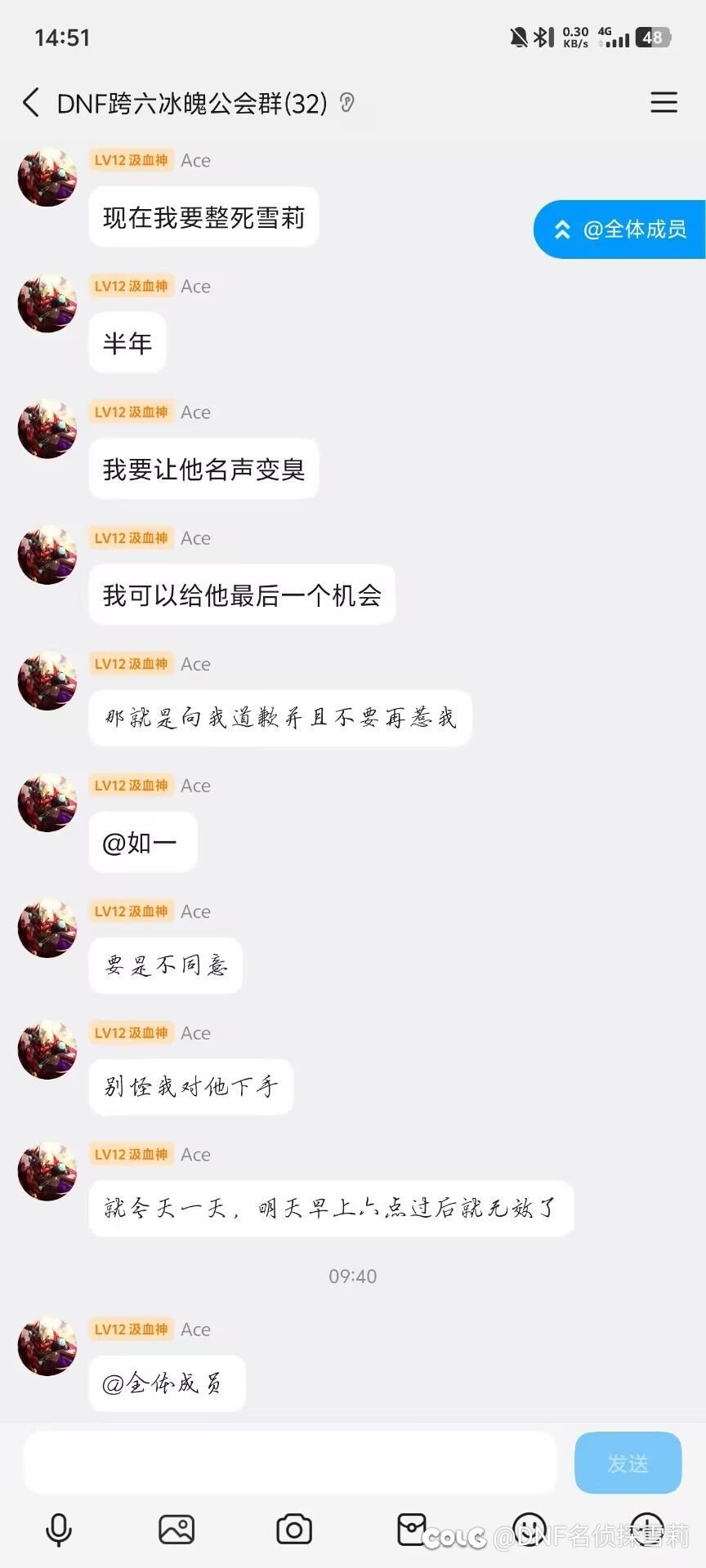
Task: Open the red packet option
Action: [411, 1529]
